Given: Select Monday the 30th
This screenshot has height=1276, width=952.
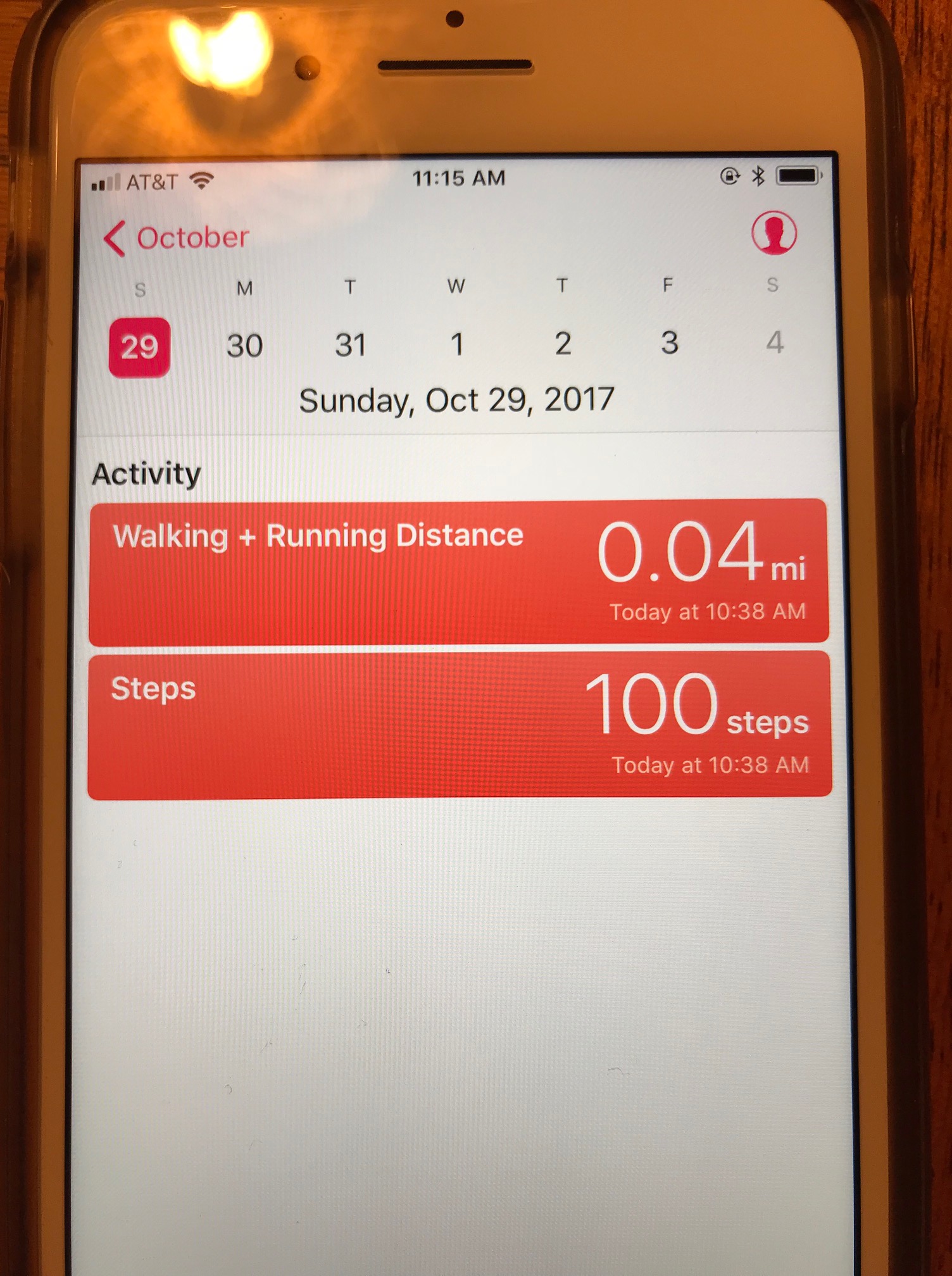Looking at the screenshot, I should click(244, 346).
